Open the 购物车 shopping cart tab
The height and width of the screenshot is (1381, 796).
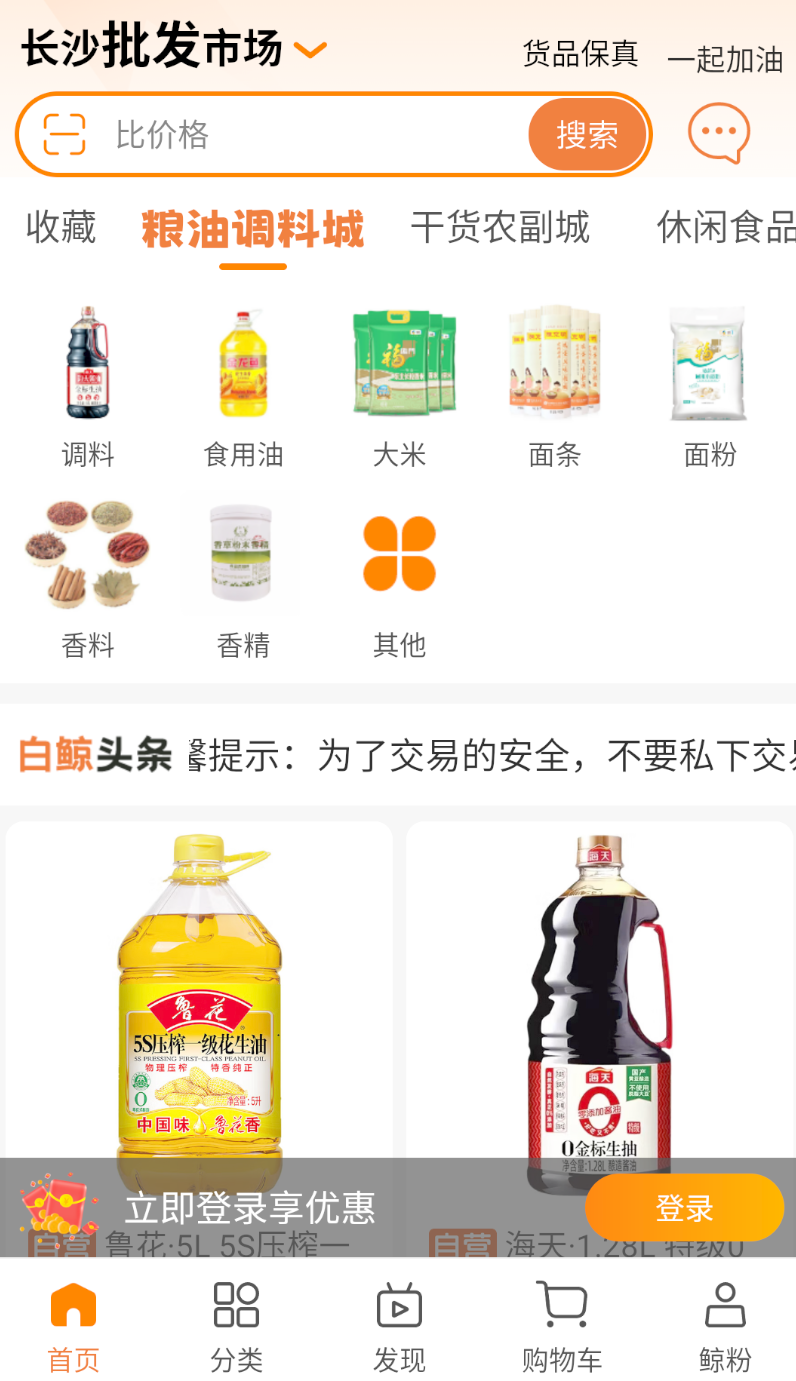pyautogui.click(x=561, y=1322)
